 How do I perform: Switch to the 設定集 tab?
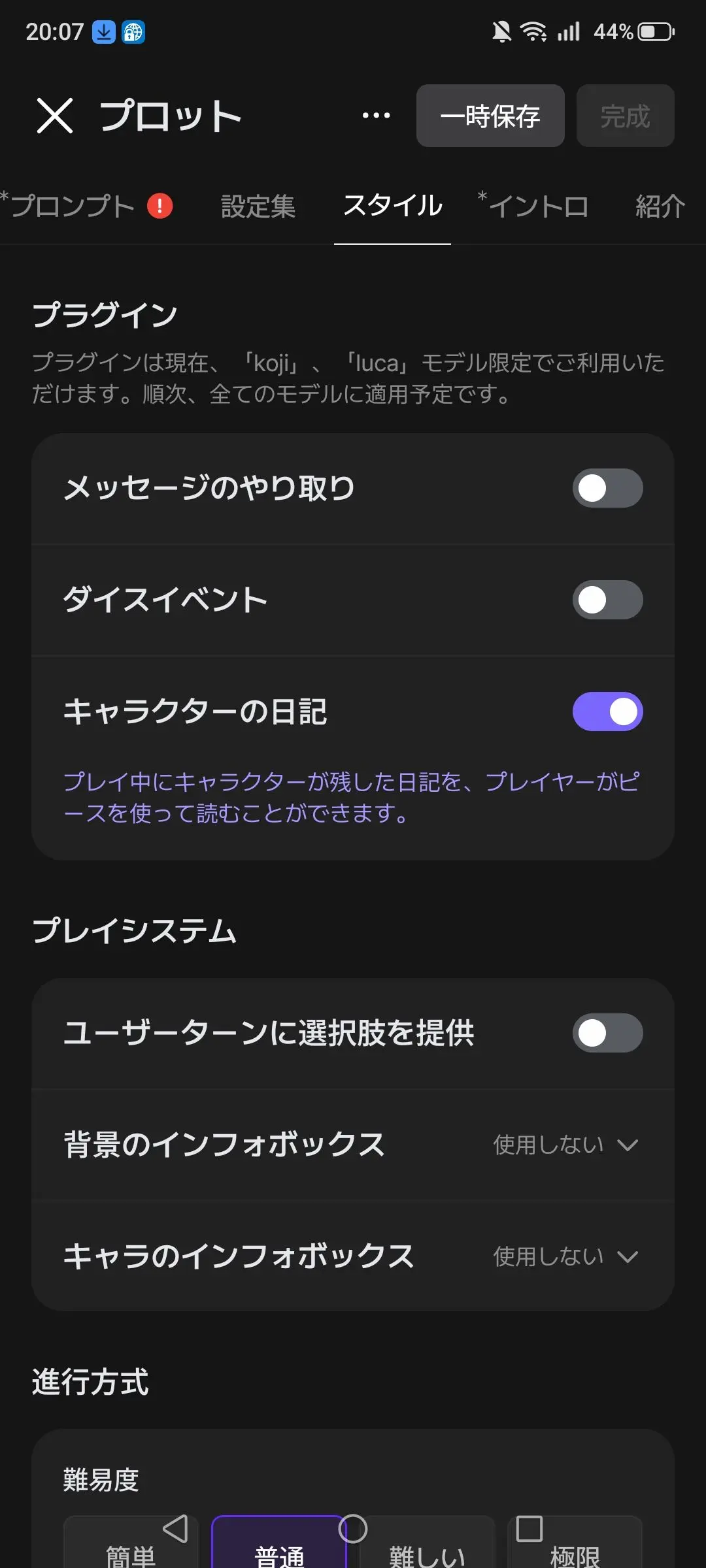(258, 206)
